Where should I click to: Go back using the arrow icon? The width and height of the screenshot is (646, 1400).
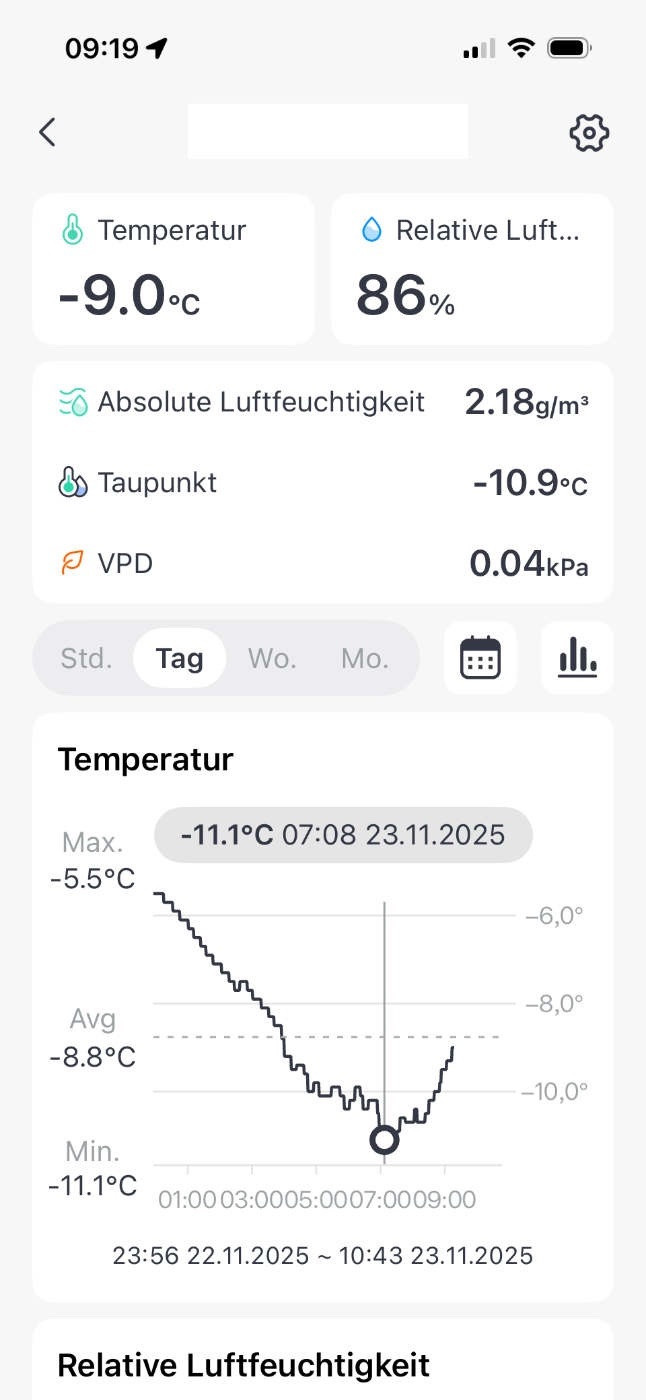point(47,132)
